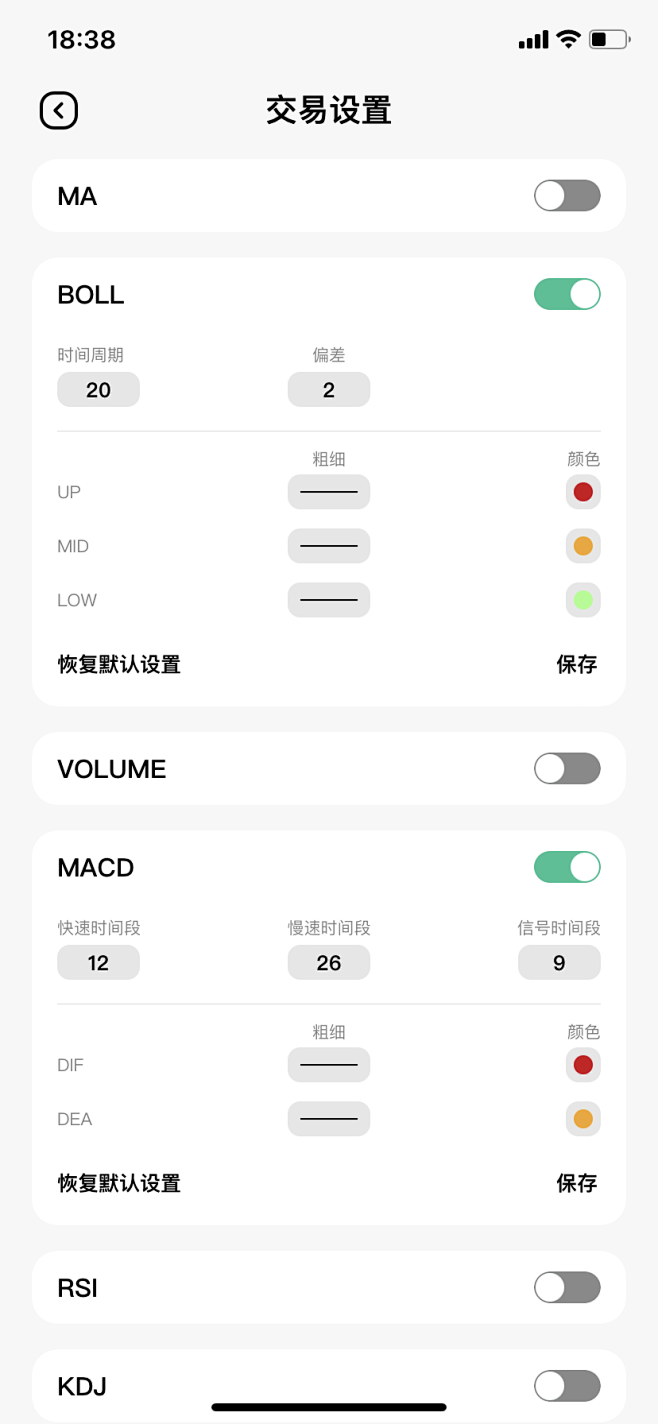This screenshot has height=1424, width=658.
Task: Edit the BOLL time period value 20
Action: (98, 390)
